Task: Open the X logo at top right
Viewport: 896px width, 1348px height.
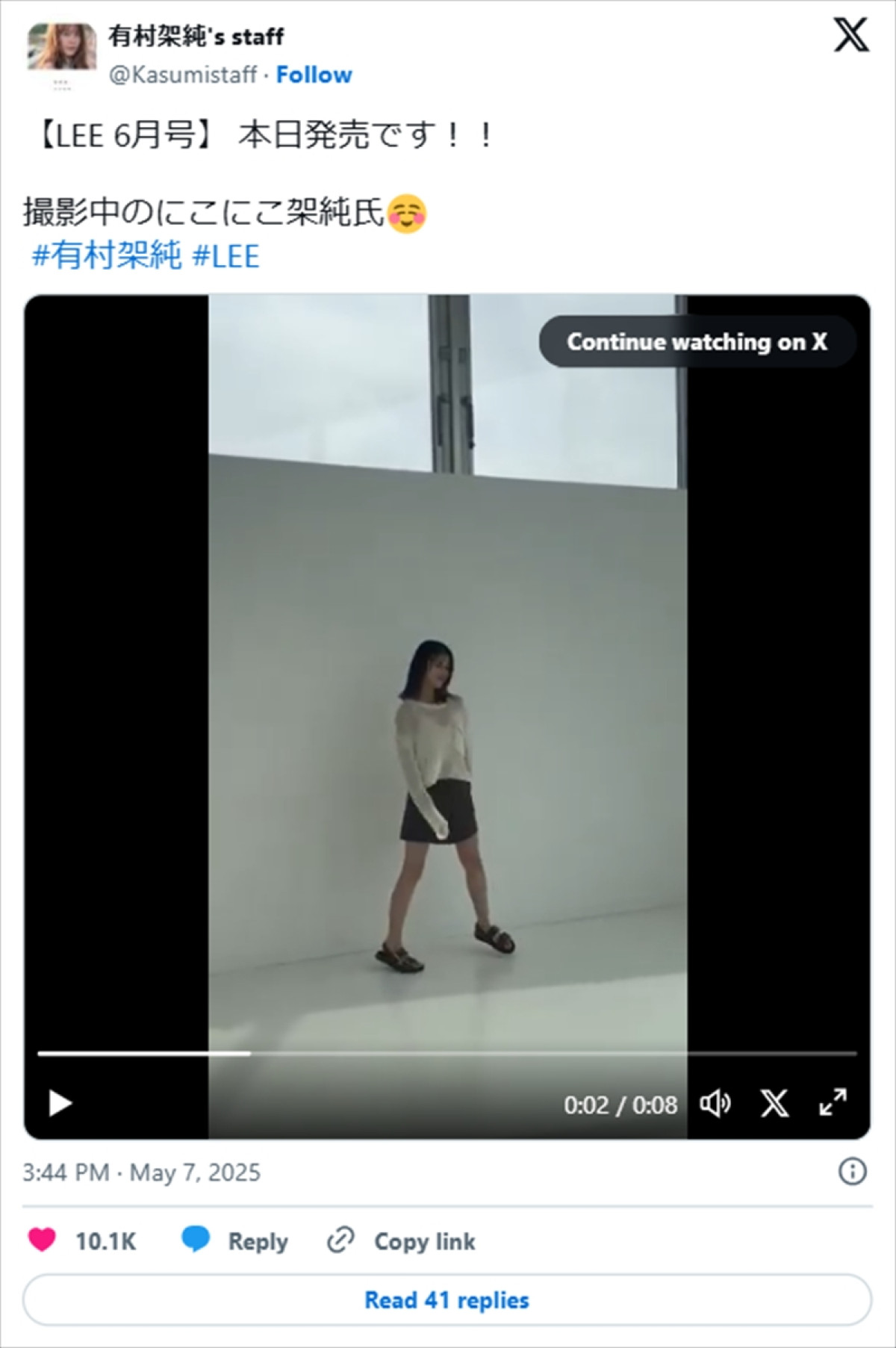Action: [851, 36]
